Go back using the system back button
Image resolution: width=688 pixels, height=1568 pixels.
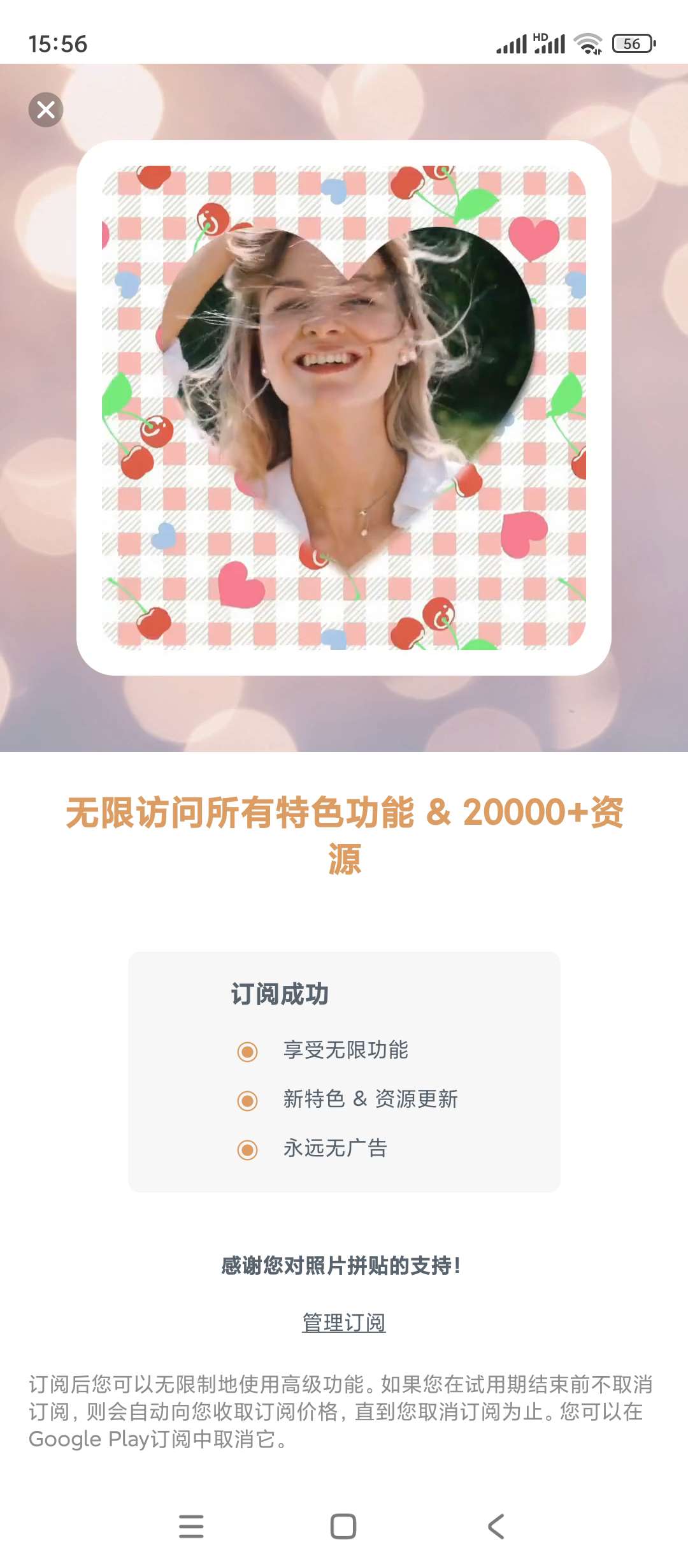[496, 1527]
